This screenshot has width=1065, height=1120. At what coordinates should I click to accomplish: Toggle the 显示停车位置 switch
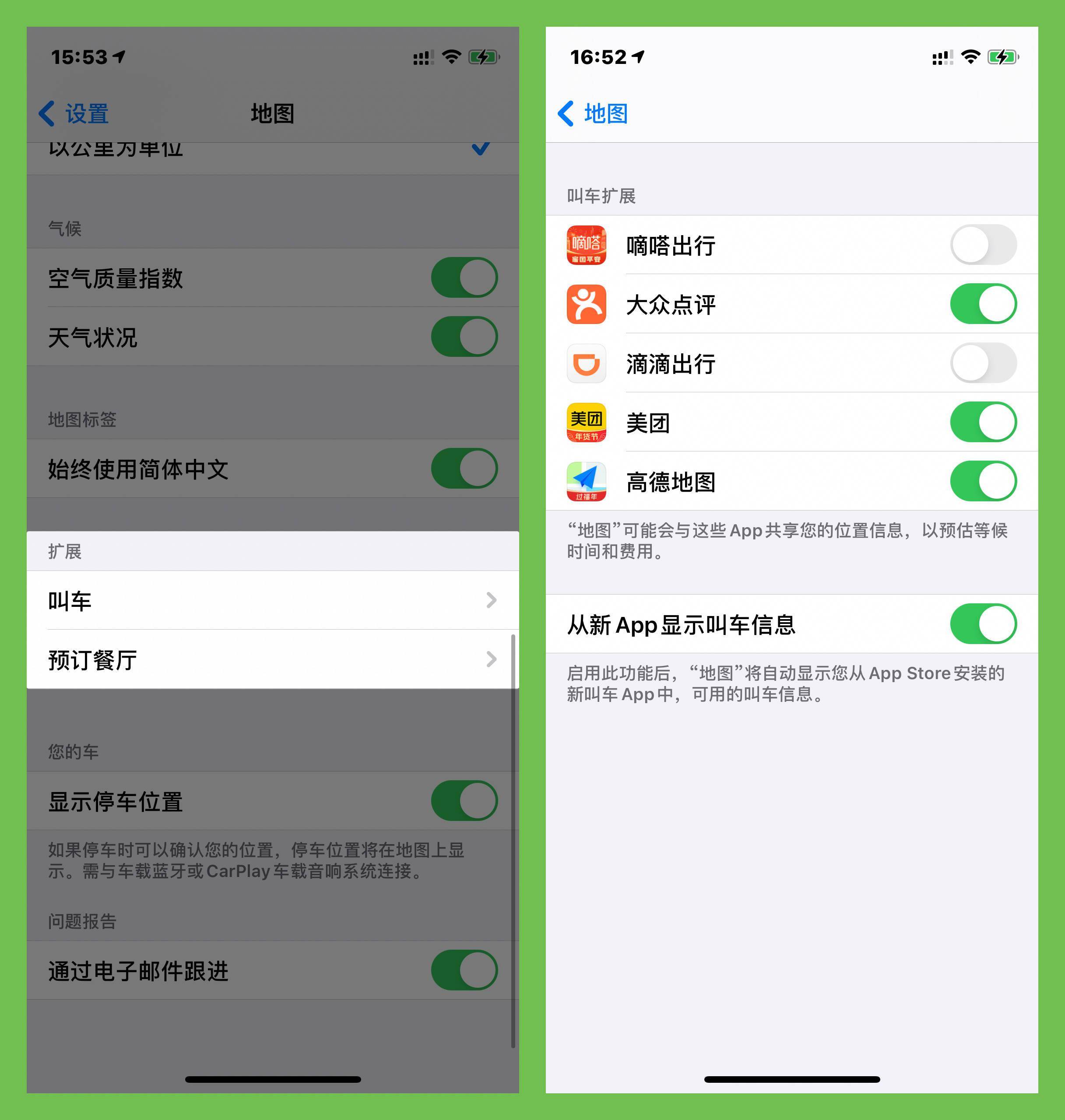(464, 801)
